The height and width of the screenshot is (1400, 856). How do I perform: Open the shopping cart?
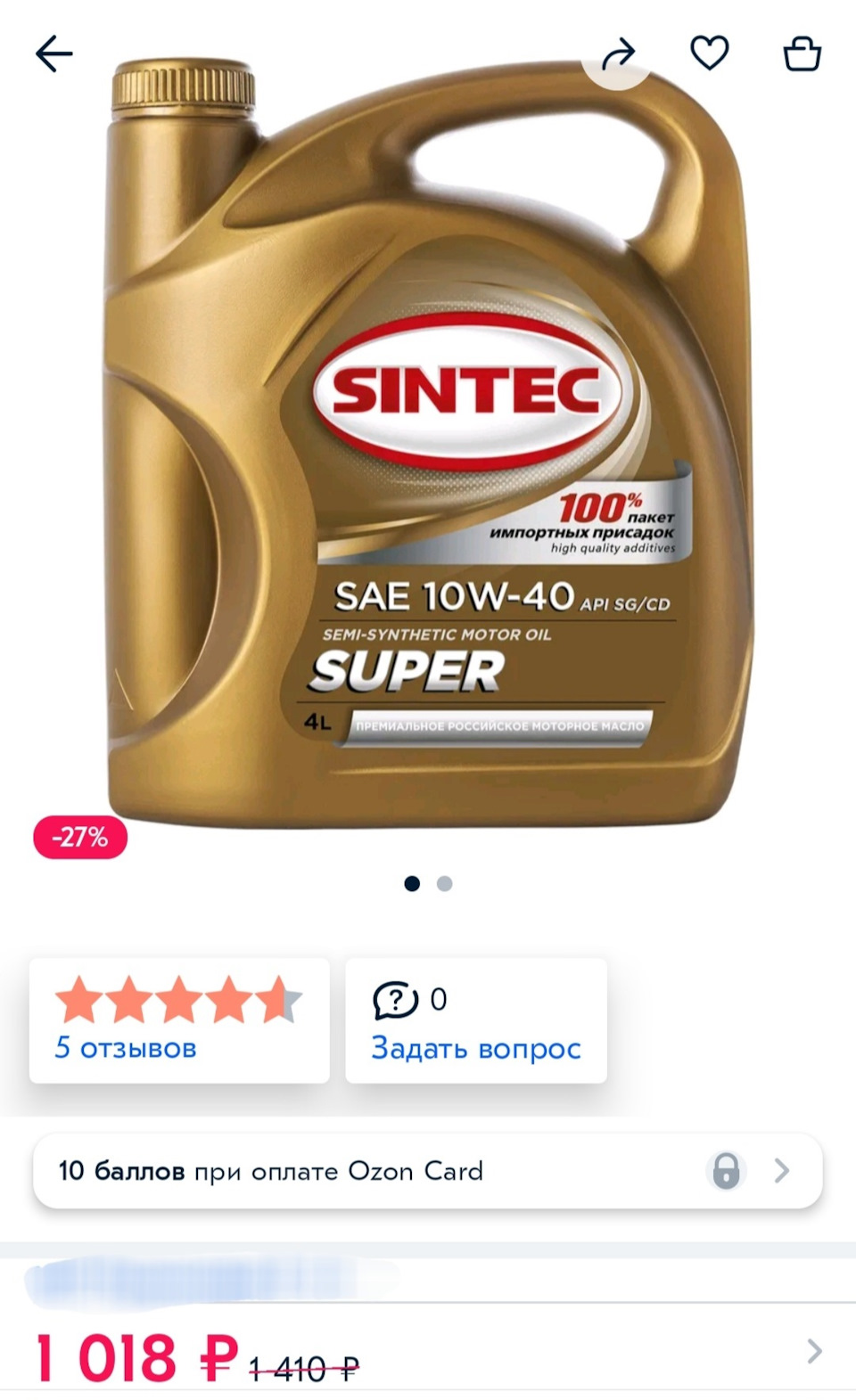tap(802, 53)
